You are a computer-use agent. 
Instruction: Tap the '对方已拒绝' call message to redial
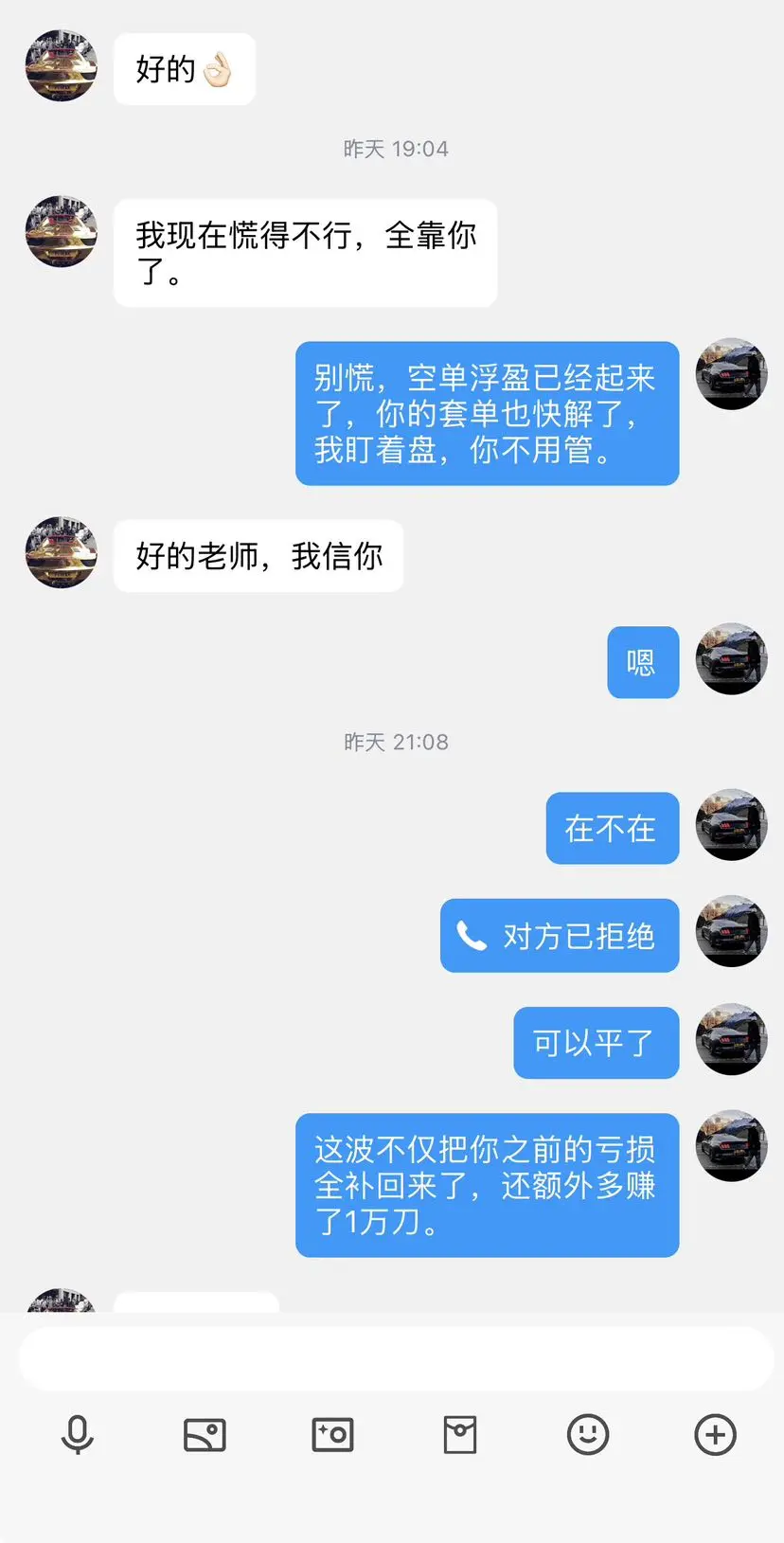coord(559,936)
